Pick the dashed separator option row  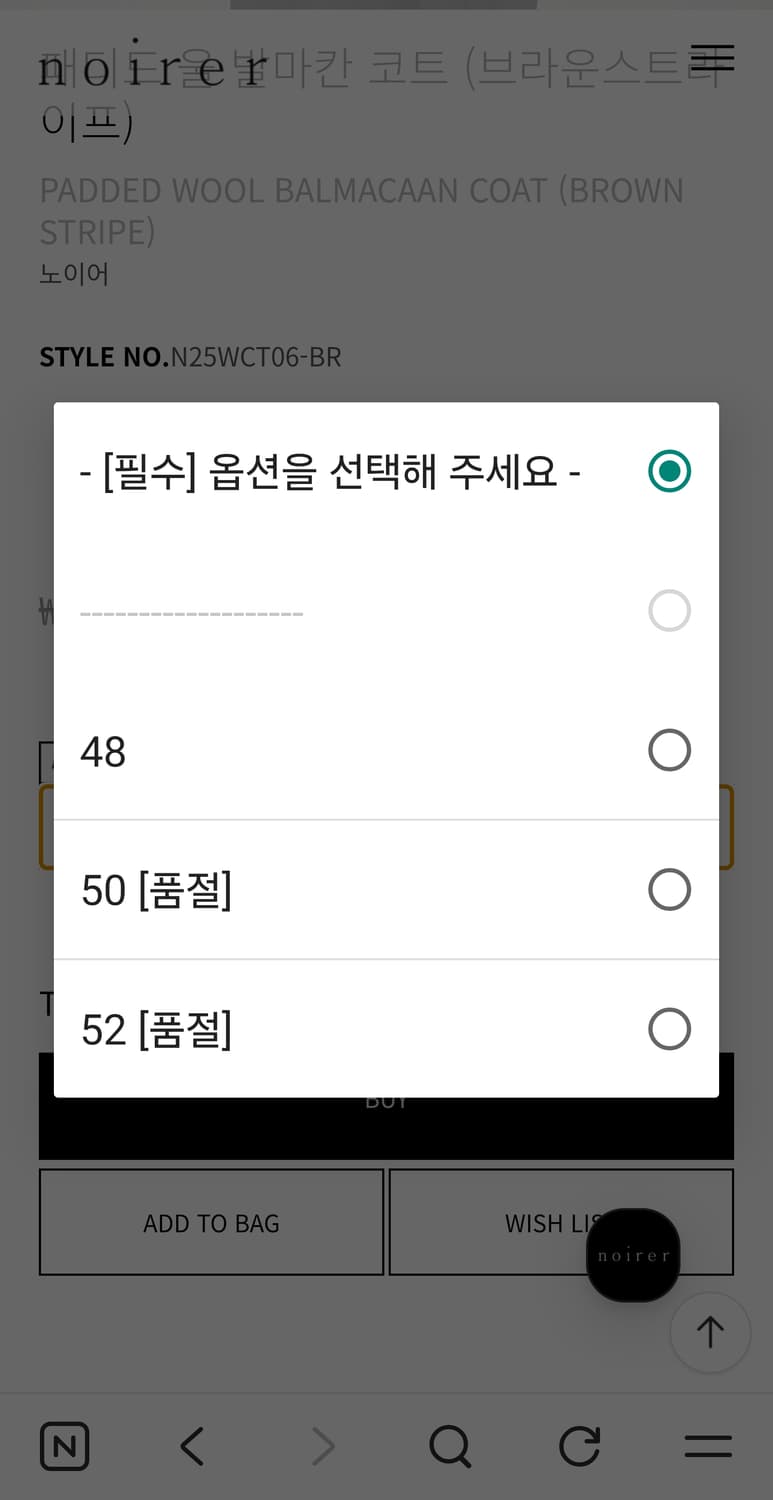(x=669, y=611)
